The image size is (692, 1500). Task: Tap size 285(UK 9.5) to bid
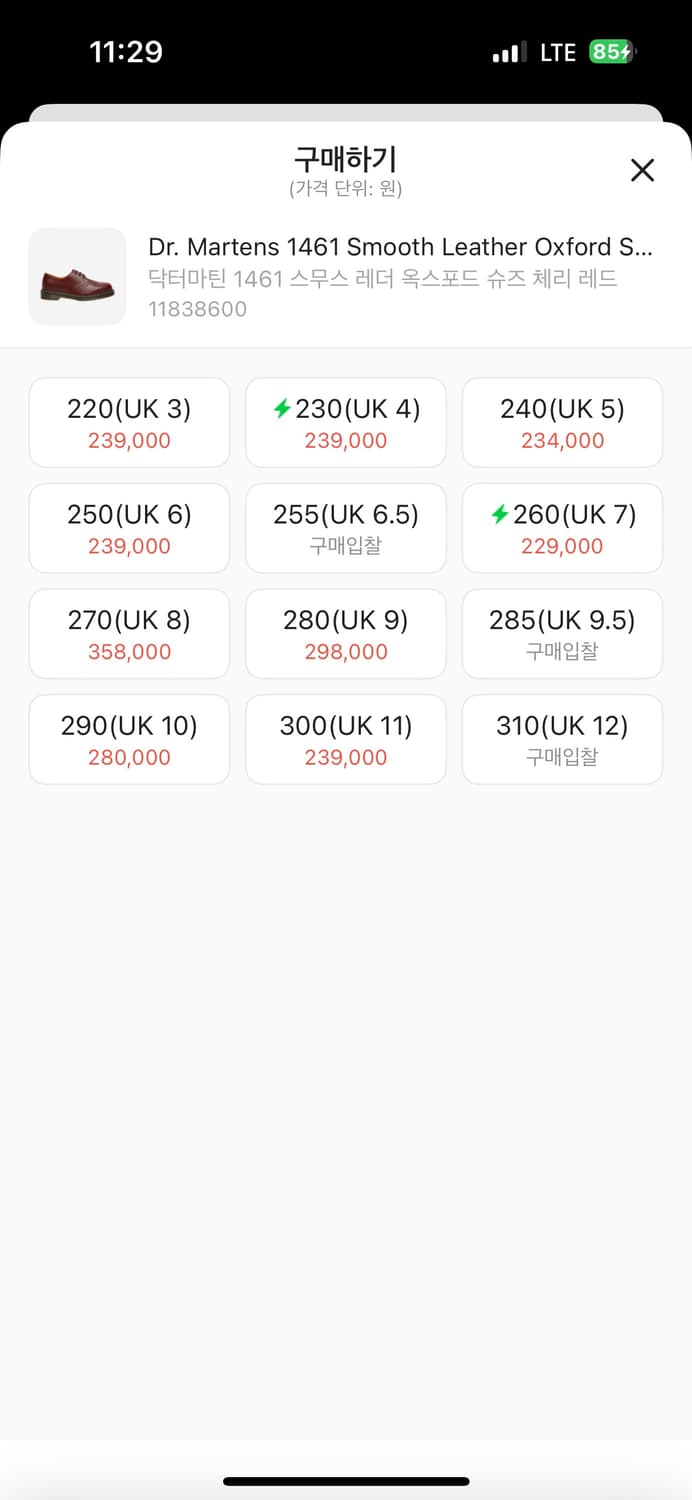click(x=562, y=635)
